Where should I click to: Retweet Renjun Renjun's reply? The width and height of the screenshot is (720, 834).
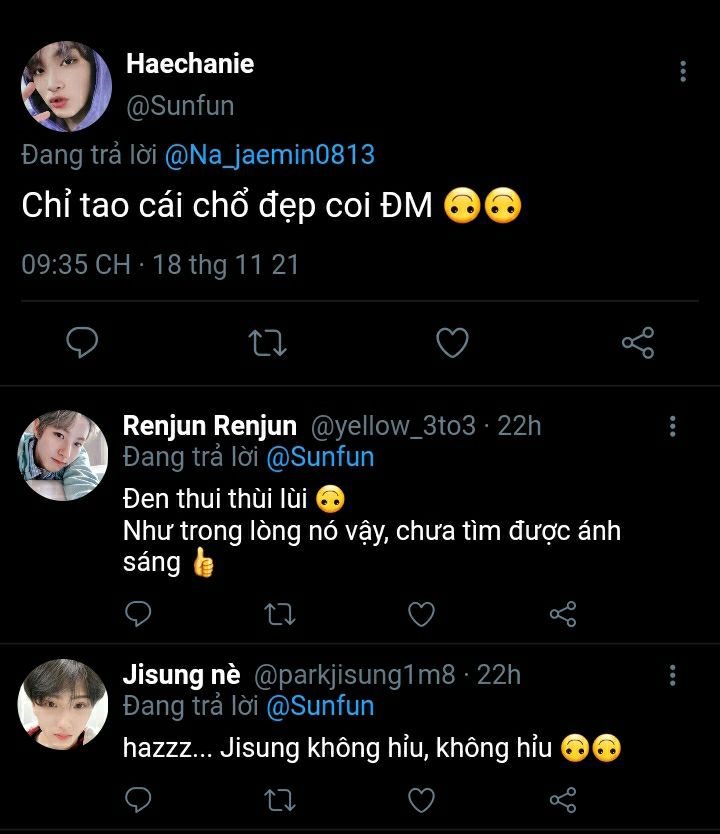pos(280,613)
